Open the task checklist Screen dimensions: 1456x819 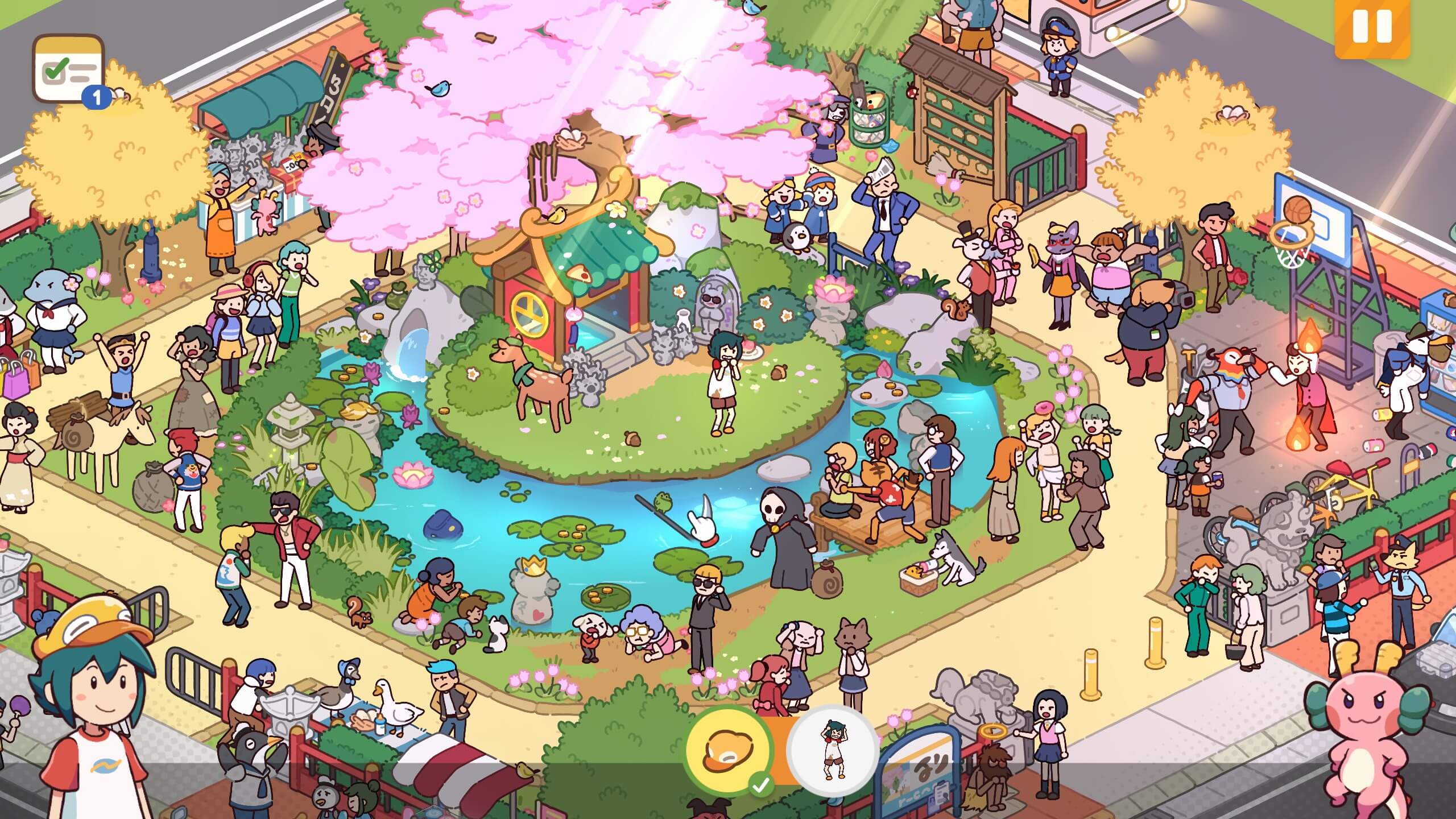69,69
